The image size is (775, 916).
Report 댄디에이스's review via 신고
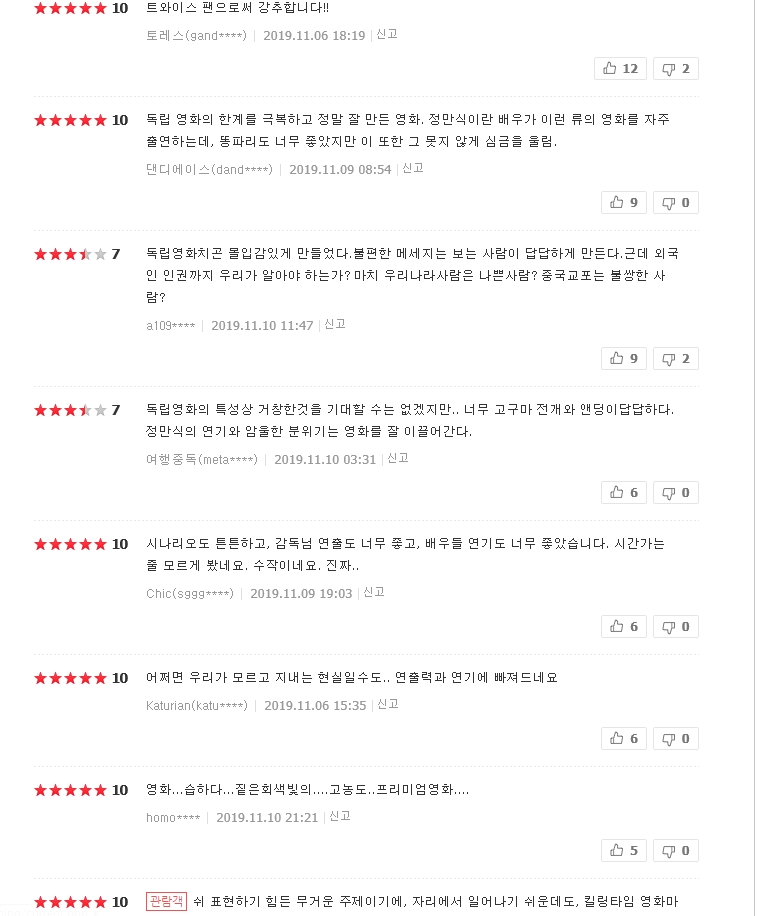[x=413, y=168]
